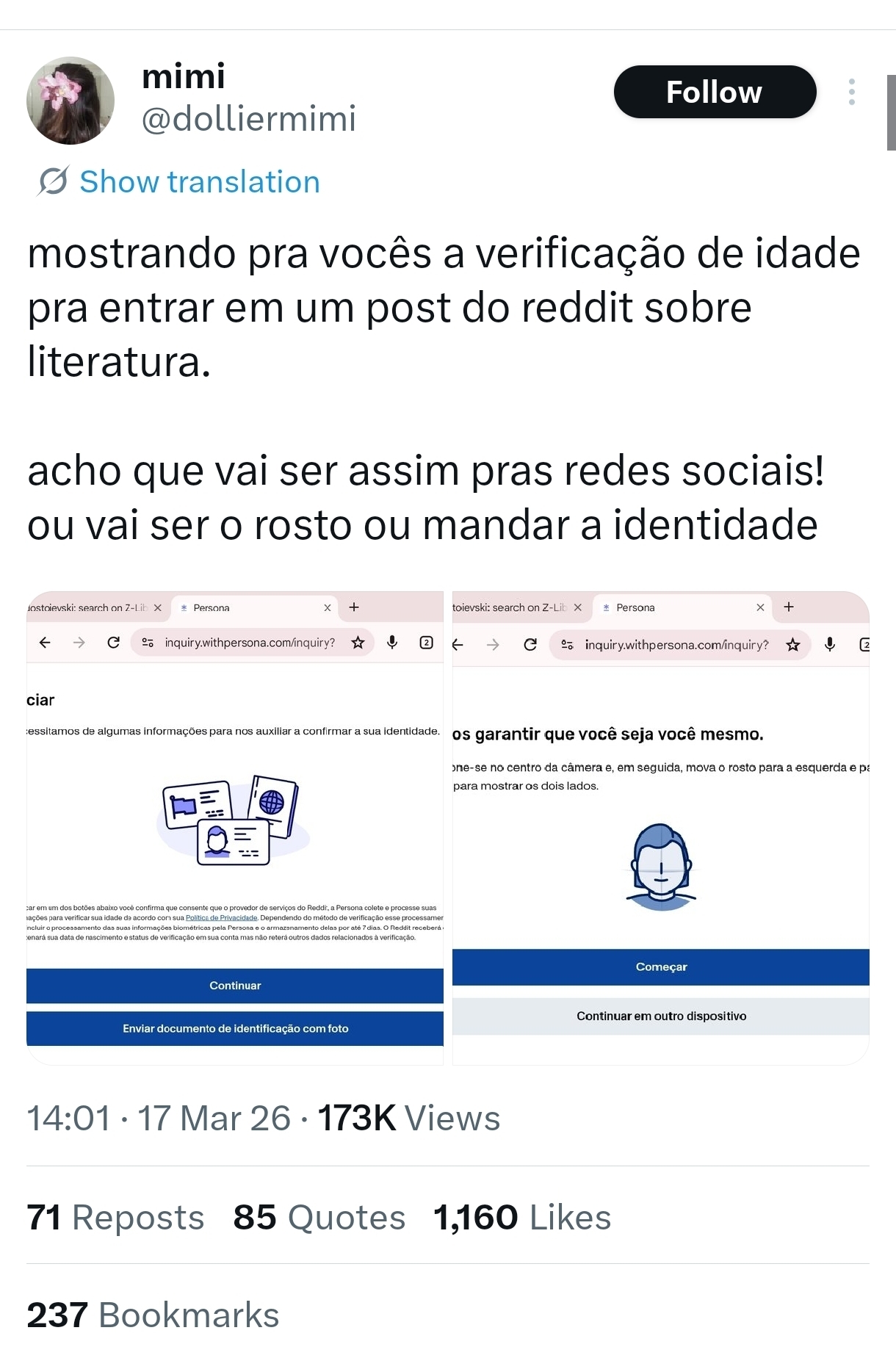Follow the mimi account
The height and width of the screenshot is (1369, 896).
715,92
